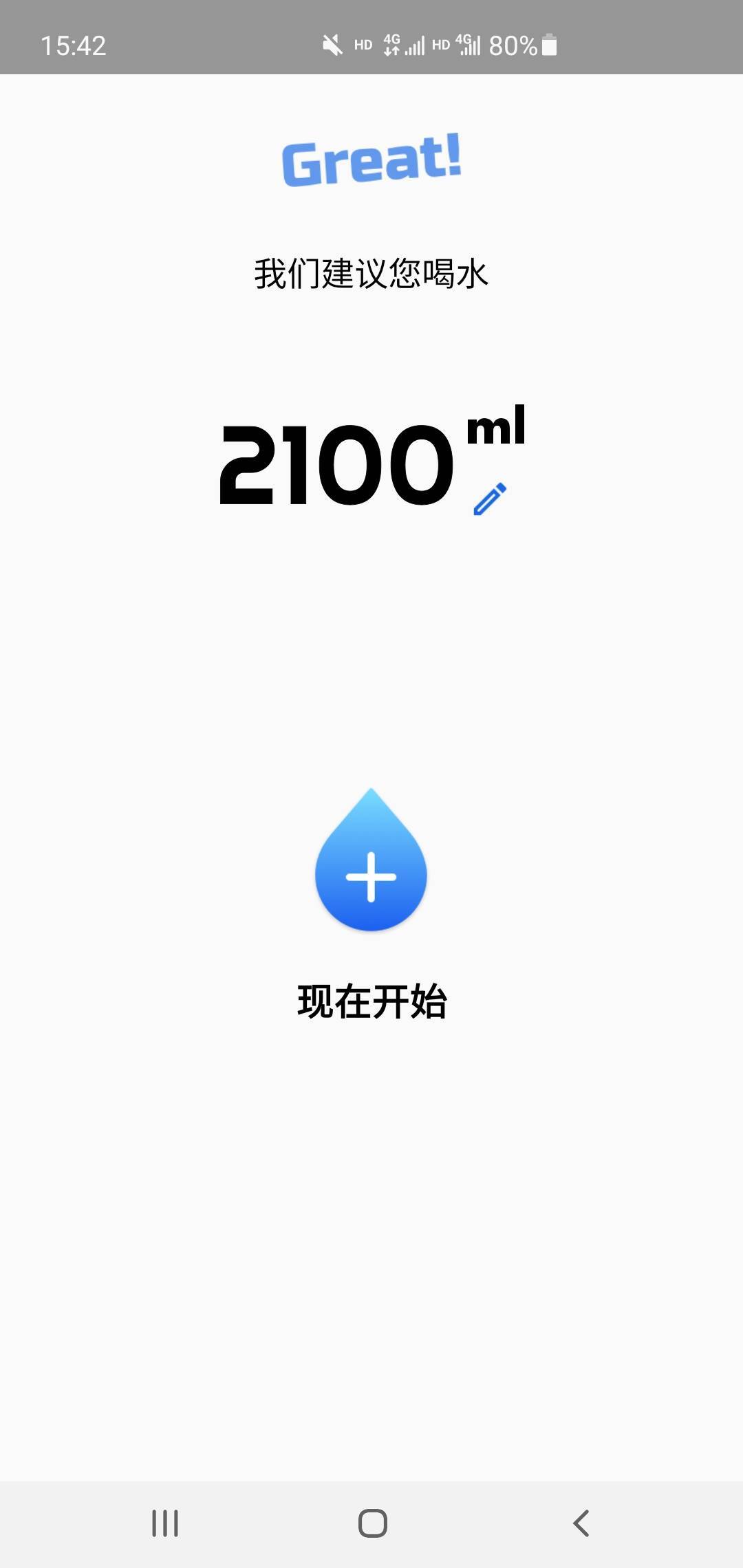Tap the plus sign inside the water droplet
743x1568 pixels.
[x=371, y=878]
